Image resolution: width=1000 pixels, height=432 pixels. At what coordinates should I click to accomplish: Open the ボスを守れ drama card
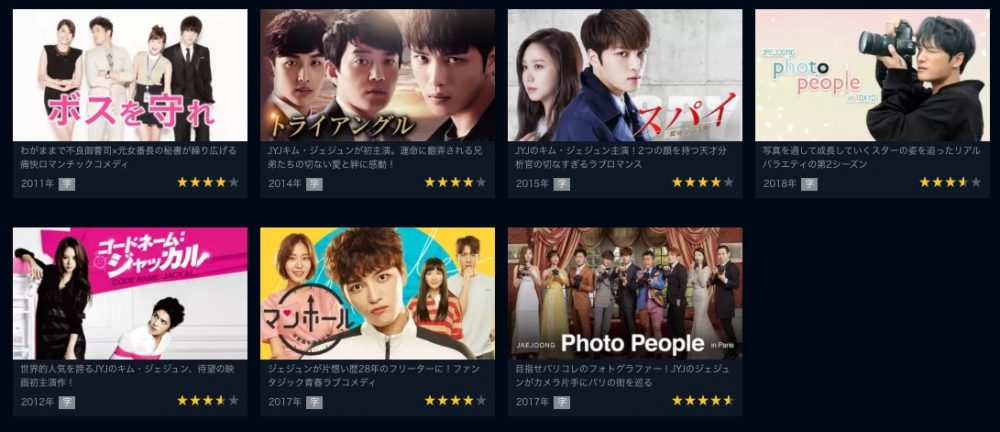[130, 76]
